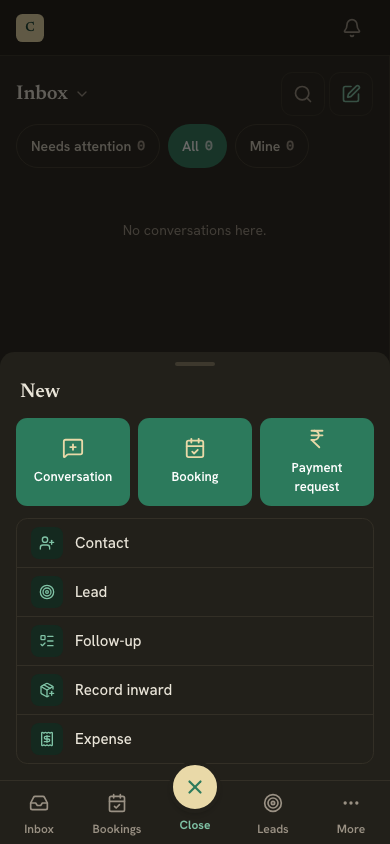The width and height of the screenshot is (390, 844).
Task: Create a Follow-up
Action: click(x=195, y=641)
